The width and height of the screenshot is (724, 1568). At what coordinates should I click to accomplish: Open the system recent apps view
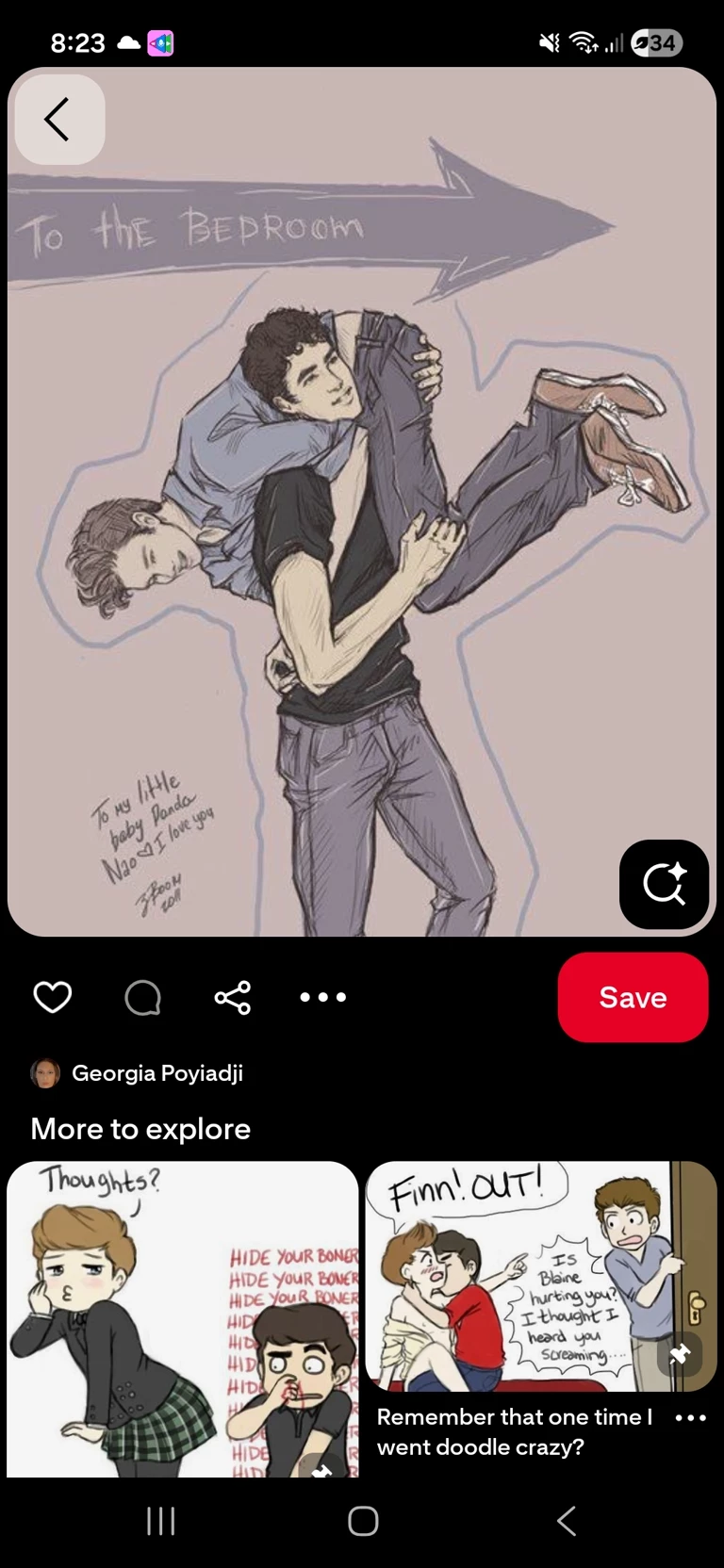(161, 1520)
